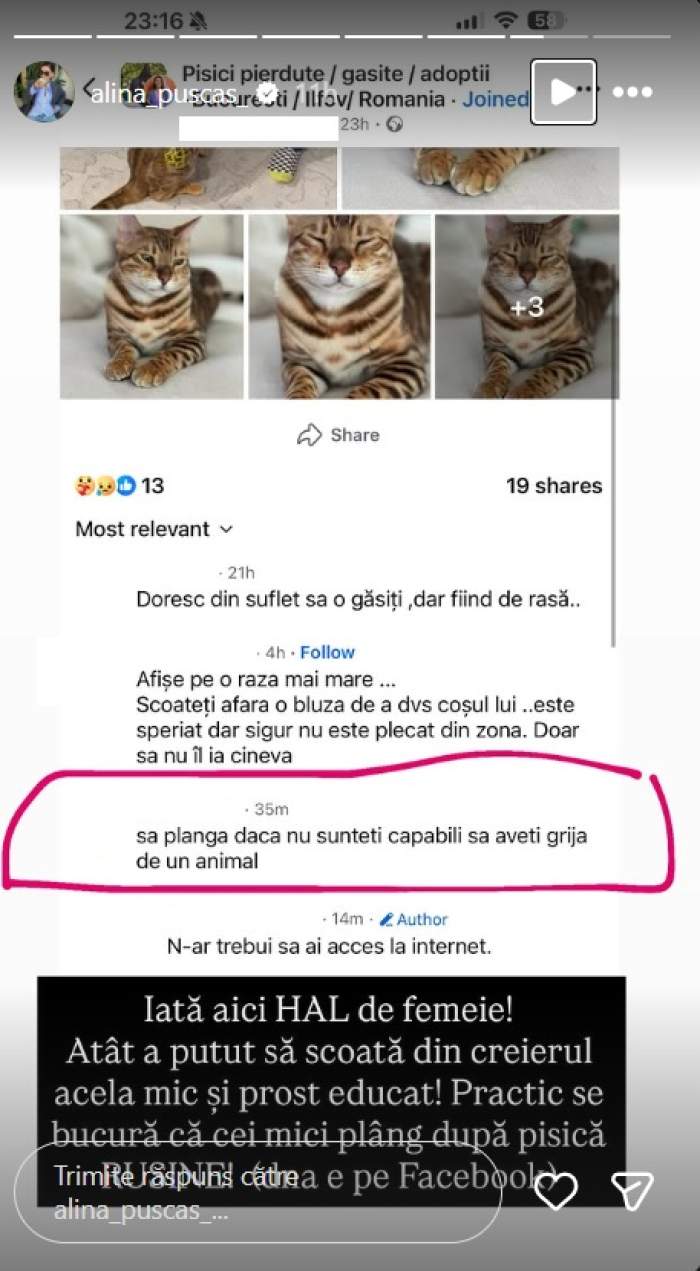Open alina_puscas profile picture
Image resolution: width=700 pixels, height=1271 pixels.
pos(43,92)
